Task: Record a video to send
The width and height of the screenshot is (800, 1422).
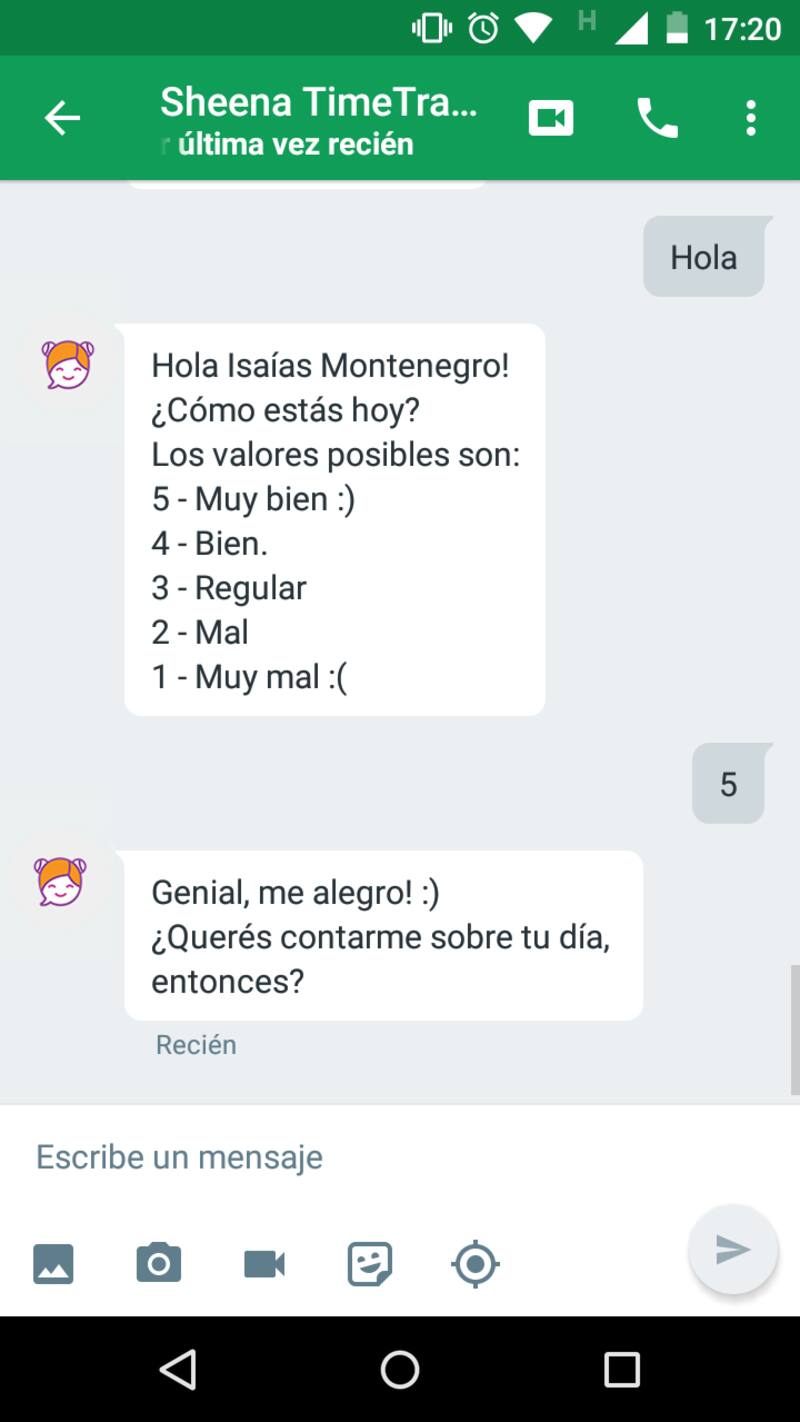Action: tap(265, 1263)
